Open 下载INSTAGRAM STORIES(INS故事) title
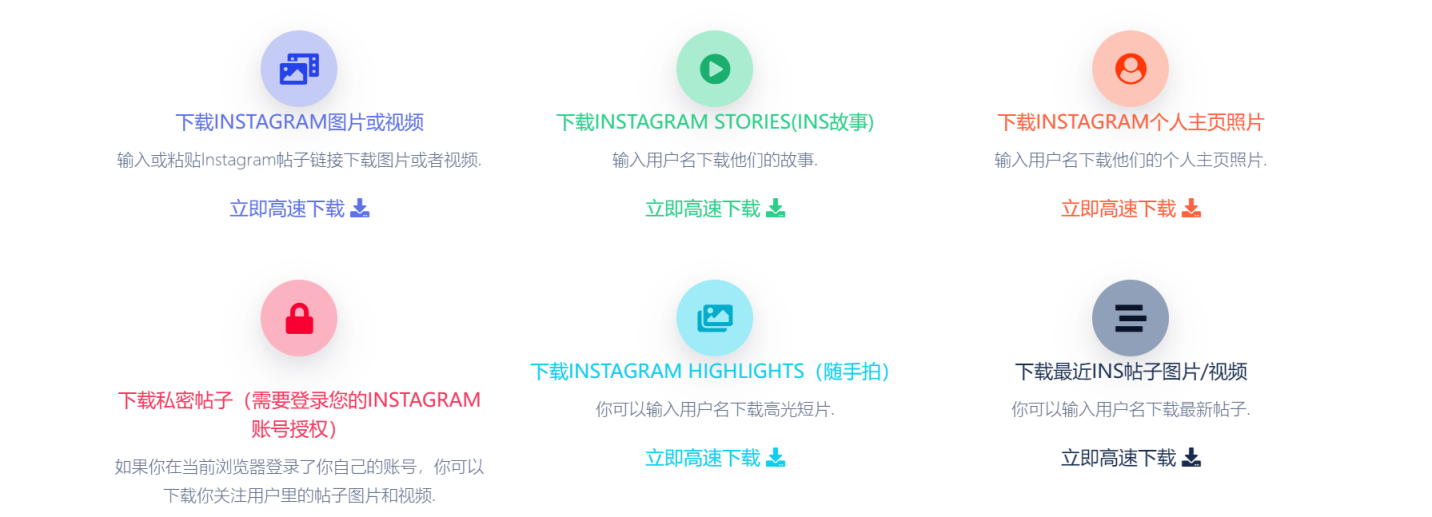 pyautogui.click(x=714, y=123)
